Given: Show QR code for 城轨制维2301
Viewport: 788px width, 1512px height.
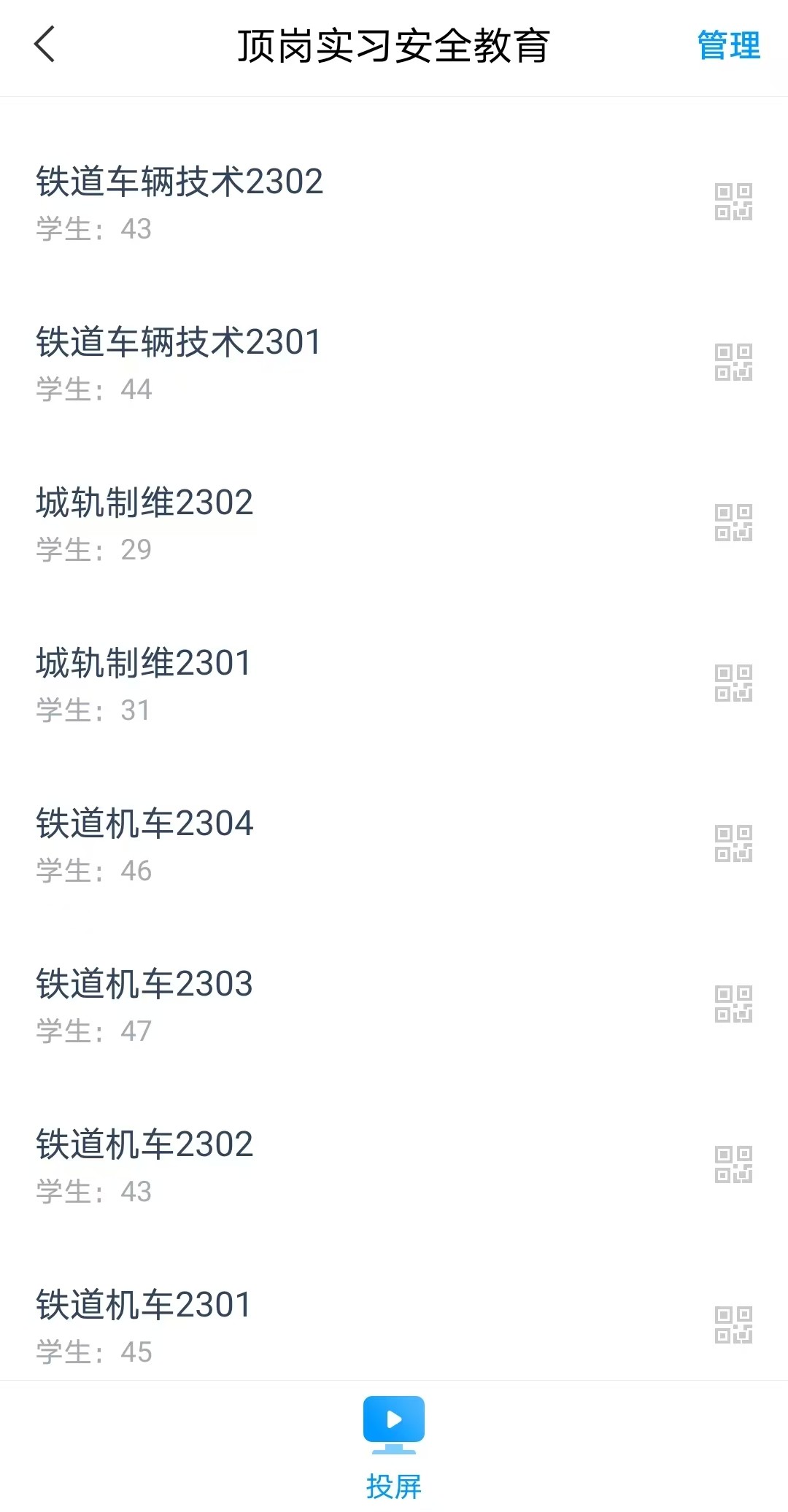Looking at the screenshot, I should 733,683.
